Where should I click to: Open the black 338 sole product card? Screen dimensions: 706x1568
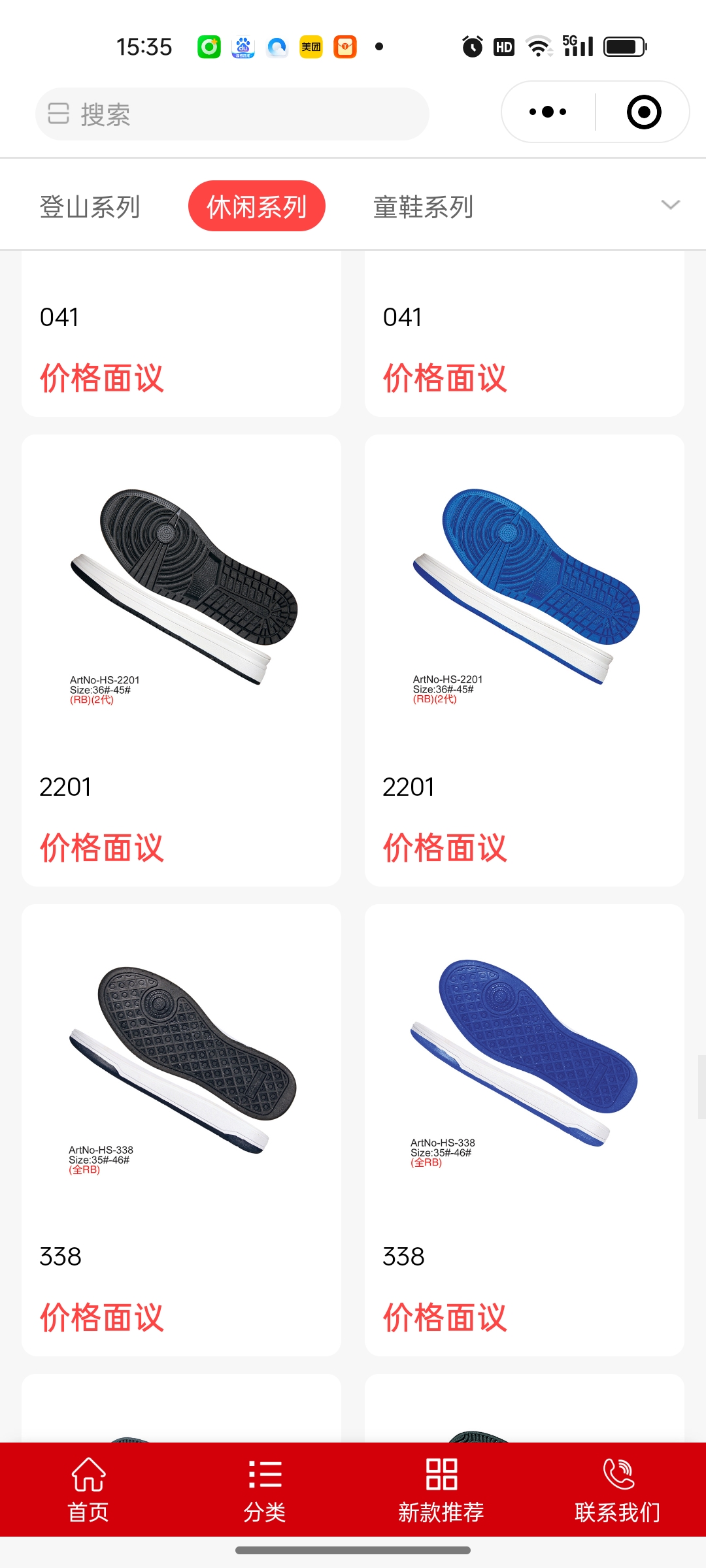coord(181,1129)
